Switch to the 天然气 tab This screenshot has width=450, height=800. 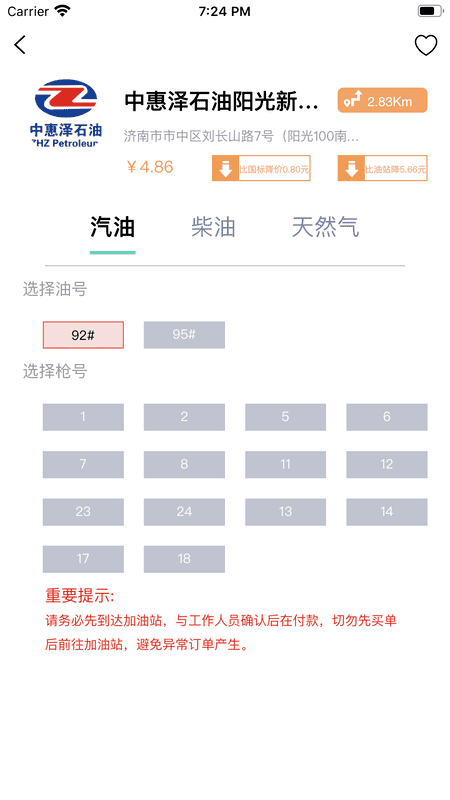(326, 227)
